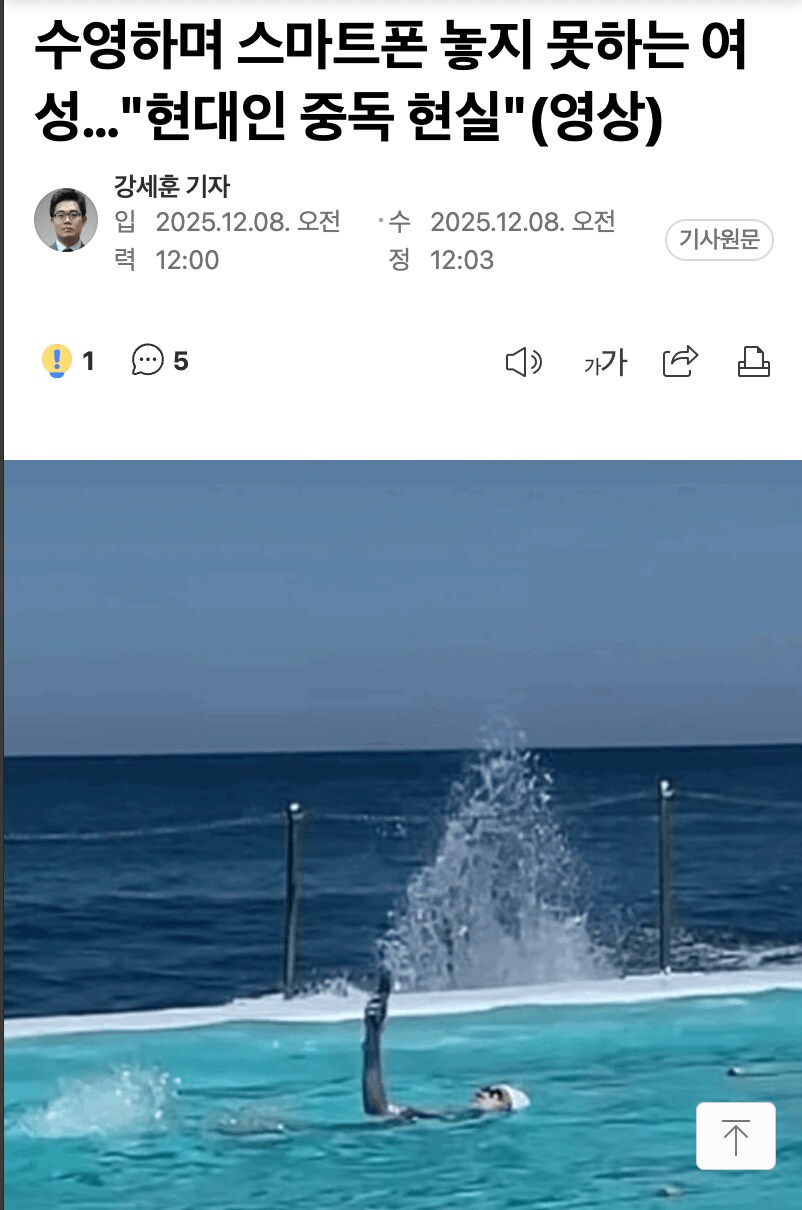Click the scroll-to-top arrow icon
This screenshot has height=1210, width=802.
pos(736,1135)
